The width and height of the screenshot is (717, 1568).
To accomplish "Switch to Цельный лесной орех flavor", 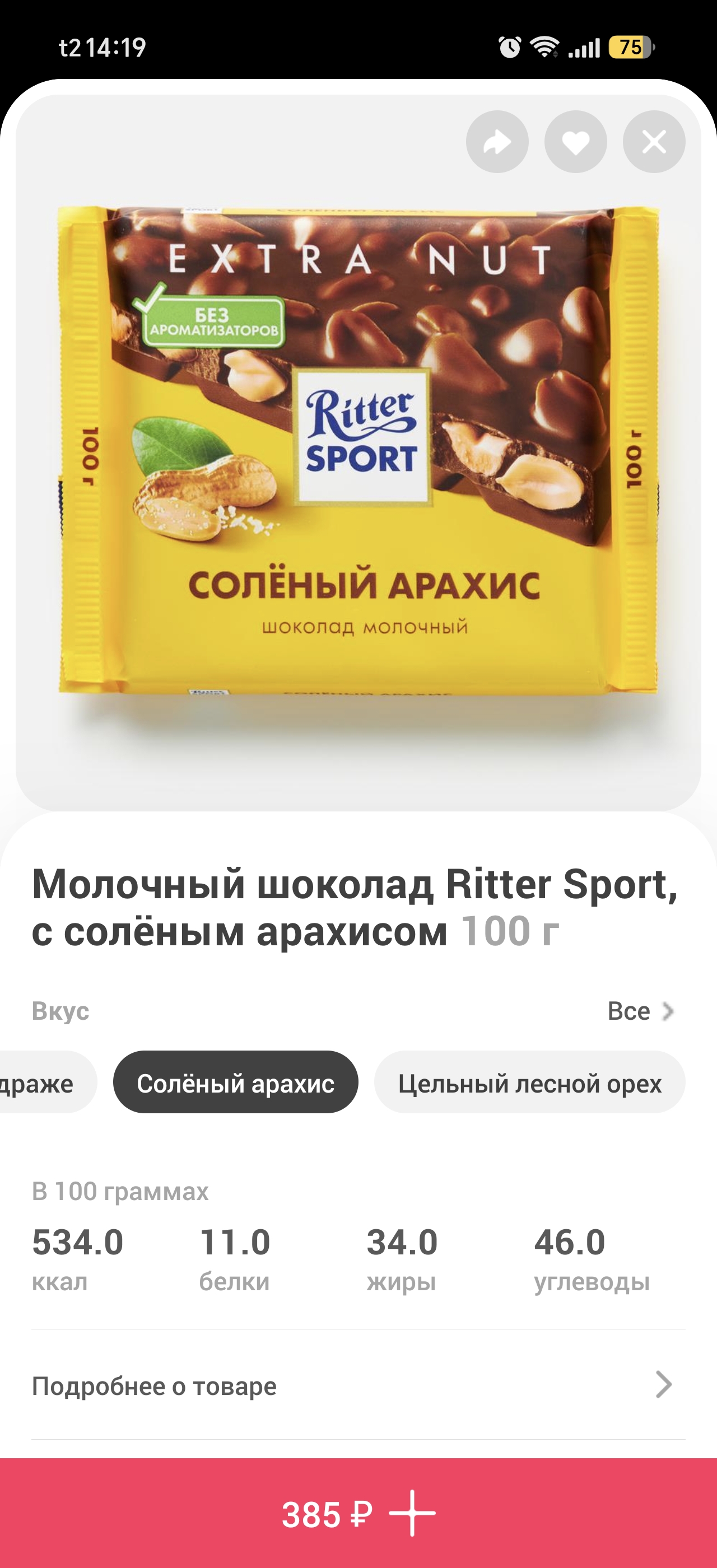I will [529, 1084].
